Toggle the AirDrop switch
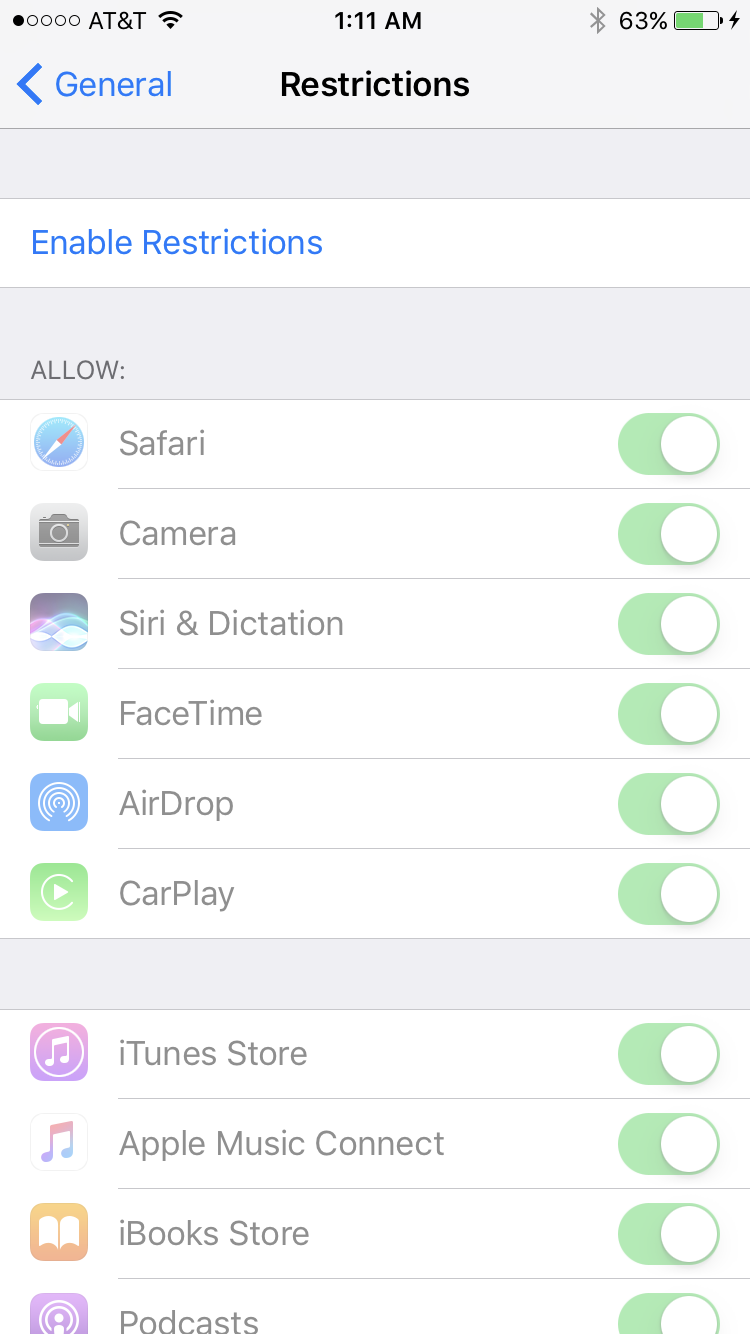750x1334 pixels. [x=669, y=804]
